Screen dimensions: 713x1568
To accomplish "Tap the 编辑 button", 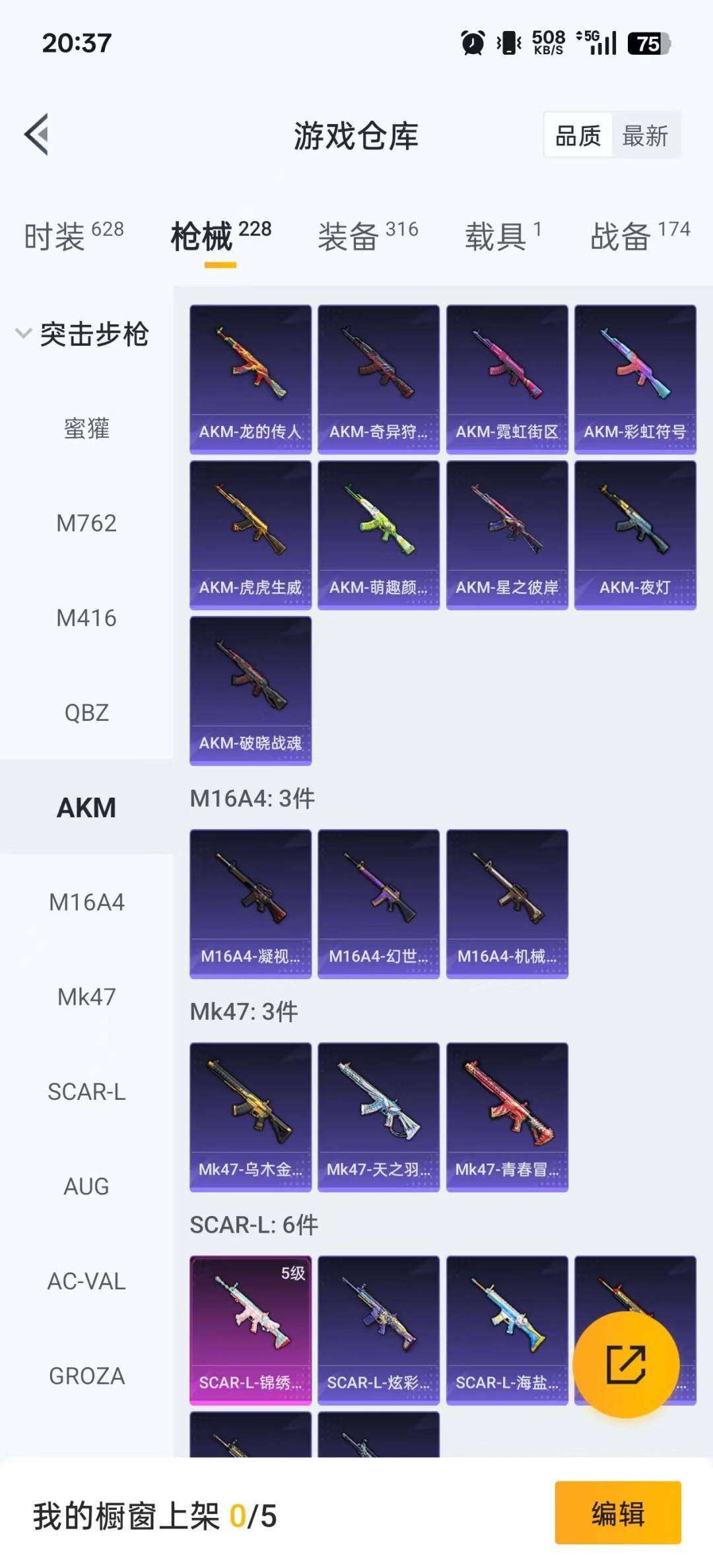I will click(617, 1513).
